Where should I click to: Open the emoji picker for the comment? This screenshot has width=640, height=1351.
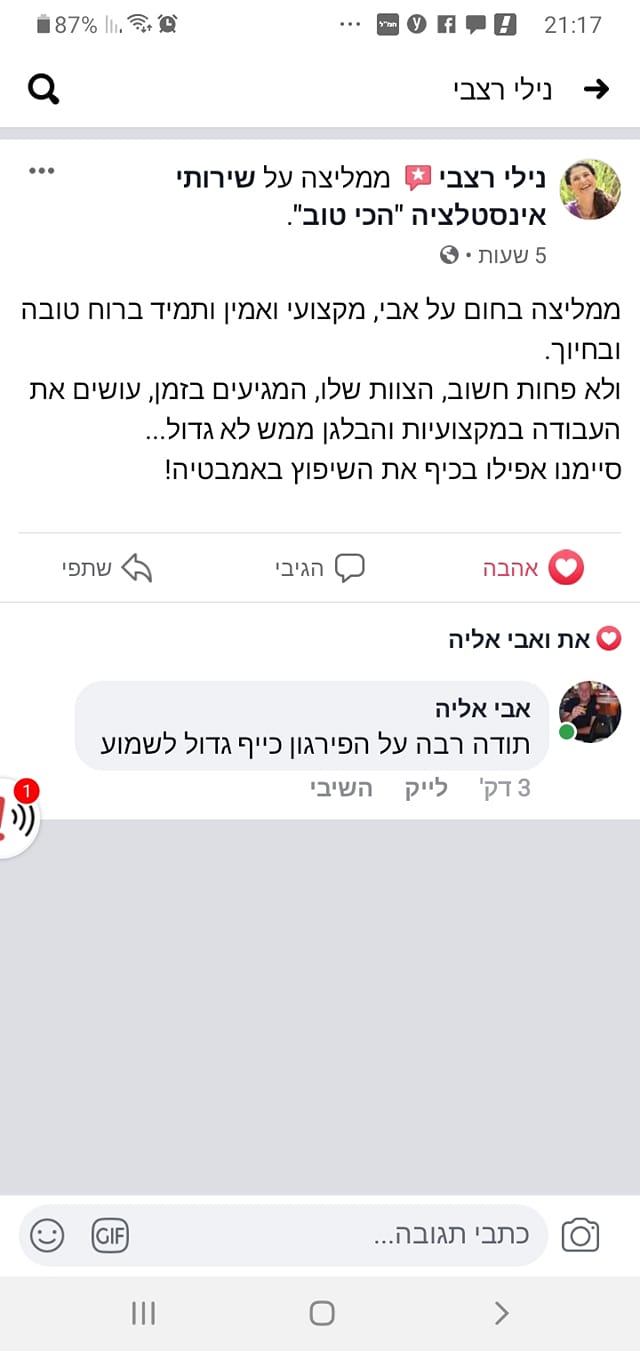pos(47,1236)
